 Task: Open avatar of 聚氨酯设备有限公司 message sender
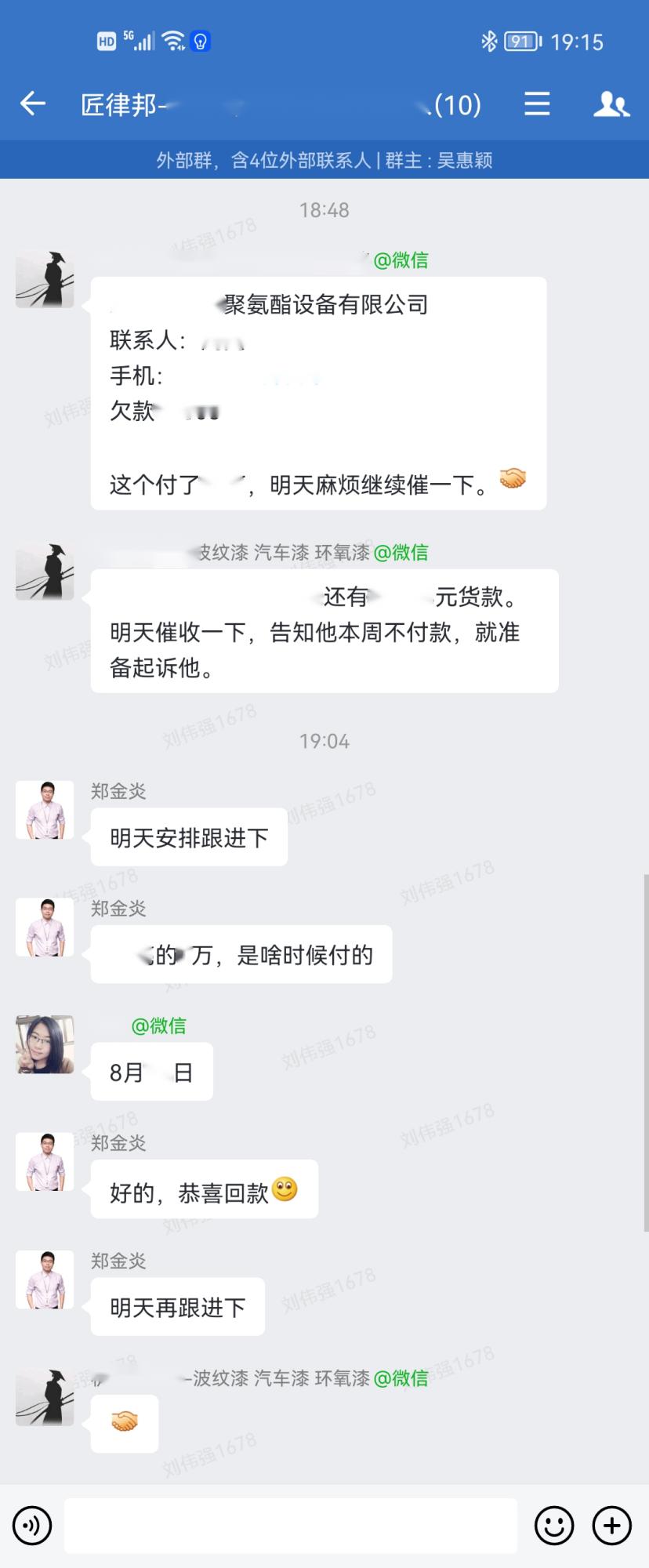45,279
